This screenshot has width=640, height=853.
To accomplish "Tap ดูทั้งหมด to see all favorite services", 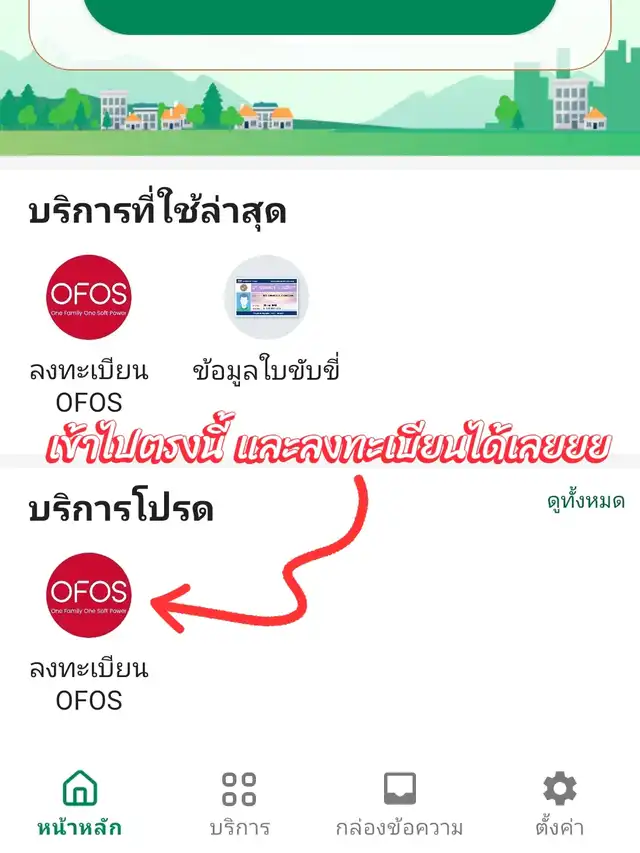I will click(x=585, y=501).
